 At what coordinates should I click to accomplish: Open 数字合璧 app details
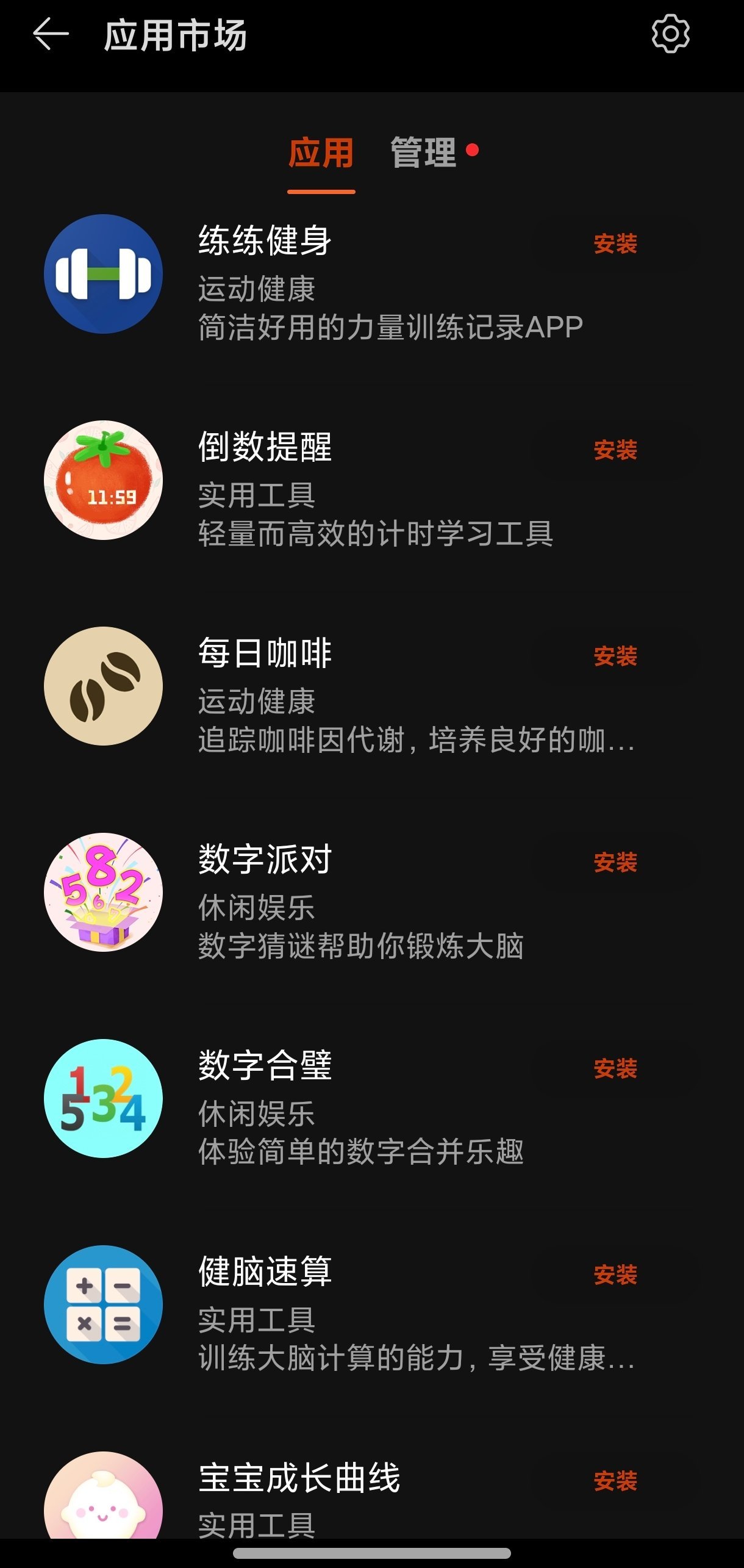click(x=265, y=1066)
